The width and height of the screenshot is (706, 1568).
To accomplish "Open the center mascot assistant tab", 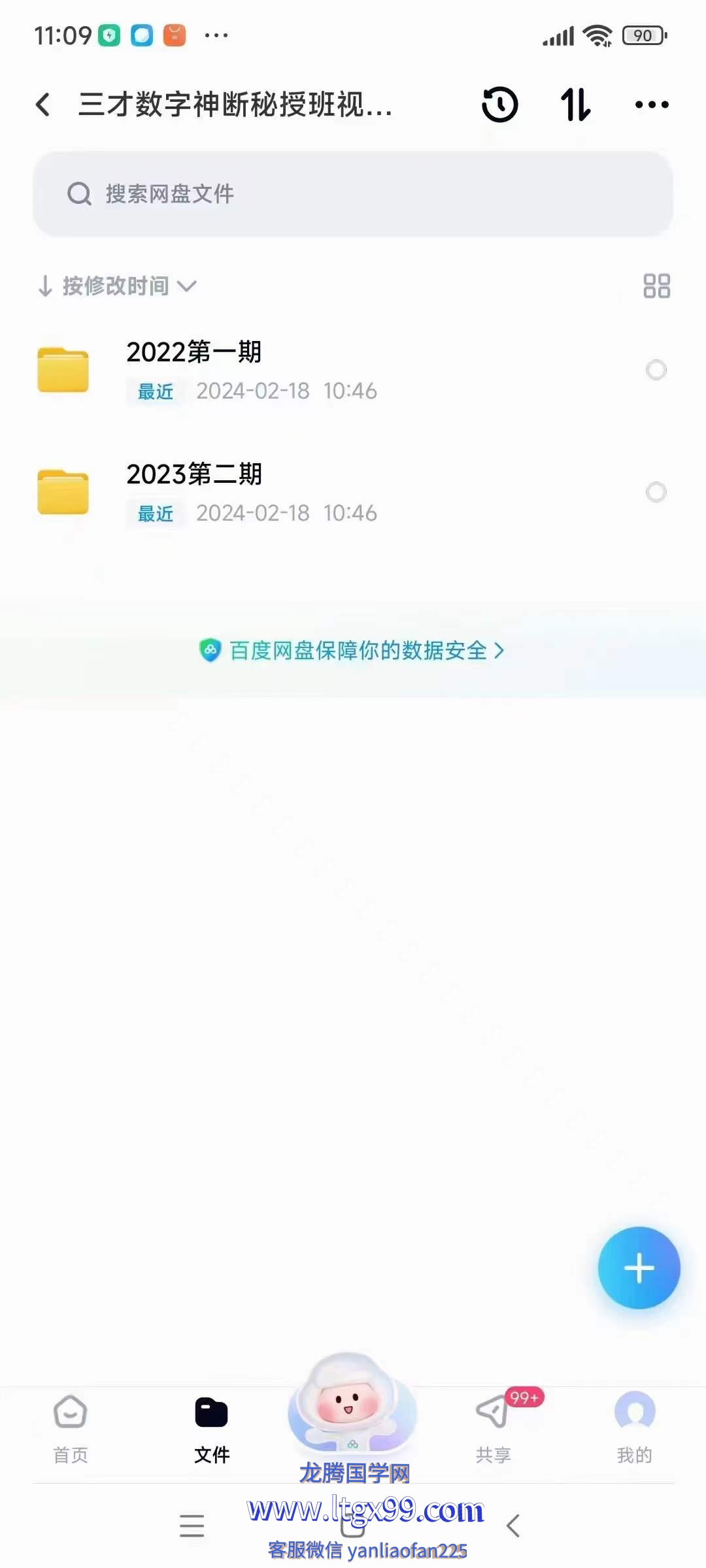I will point(352,1405).
